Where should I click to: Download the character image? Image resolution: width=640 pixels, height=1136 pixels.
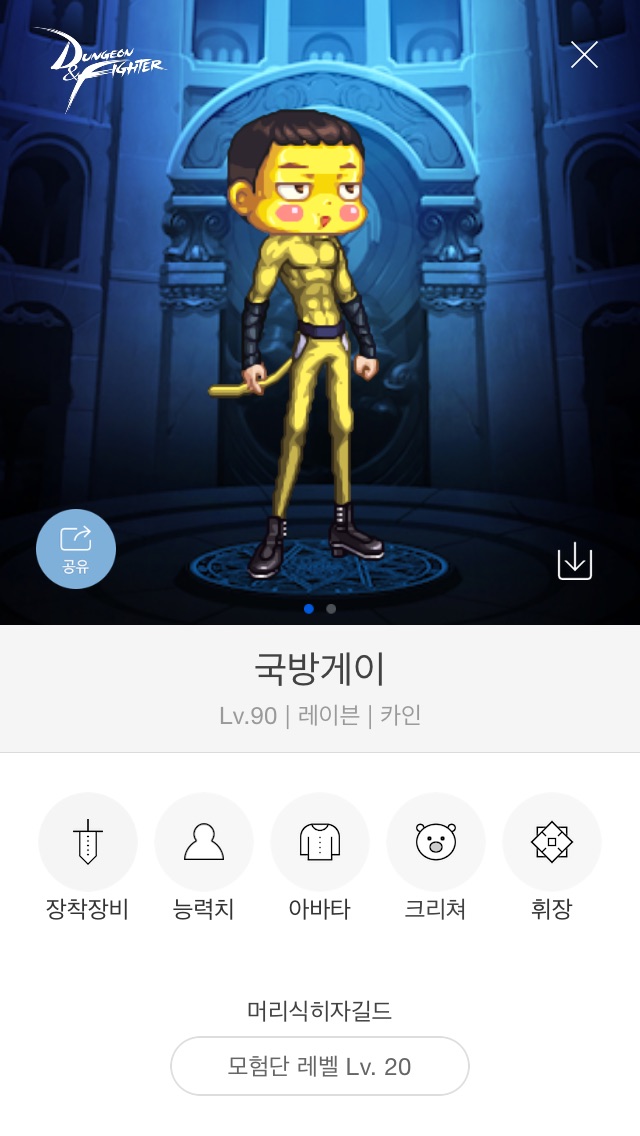coord(574,561)
